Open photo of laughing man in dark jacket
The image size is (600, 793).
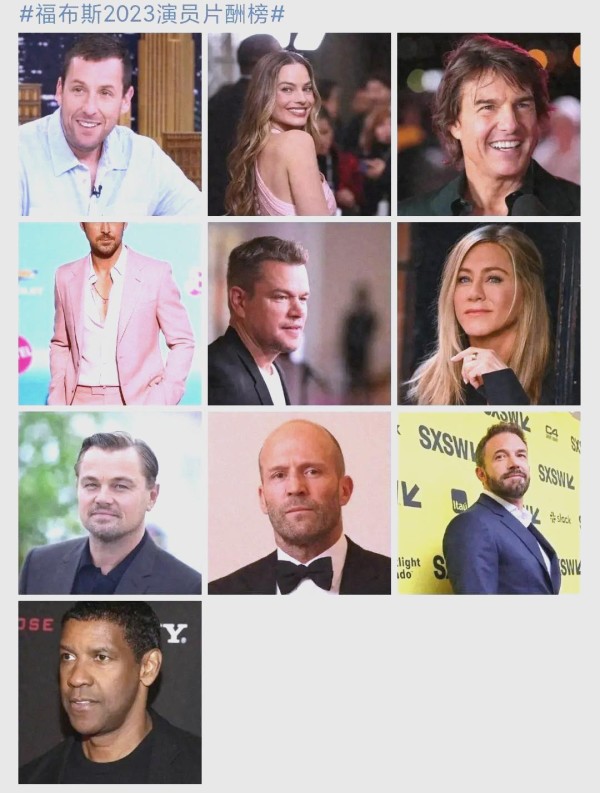[488, 124]
